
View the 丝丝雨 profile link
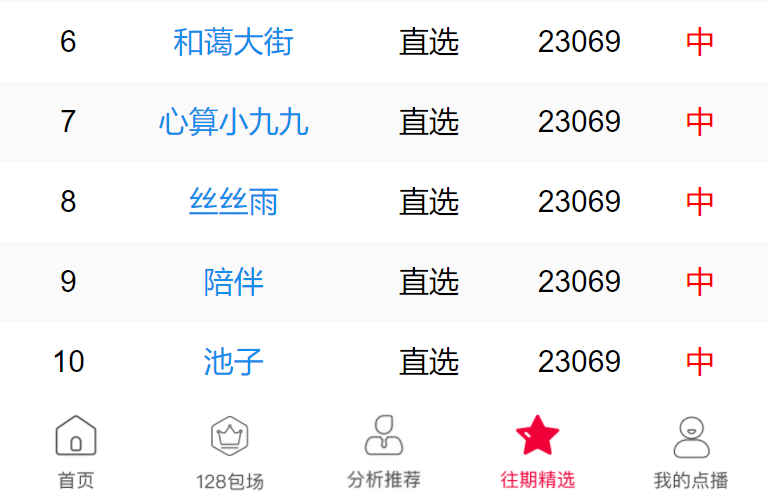(233, 202)
